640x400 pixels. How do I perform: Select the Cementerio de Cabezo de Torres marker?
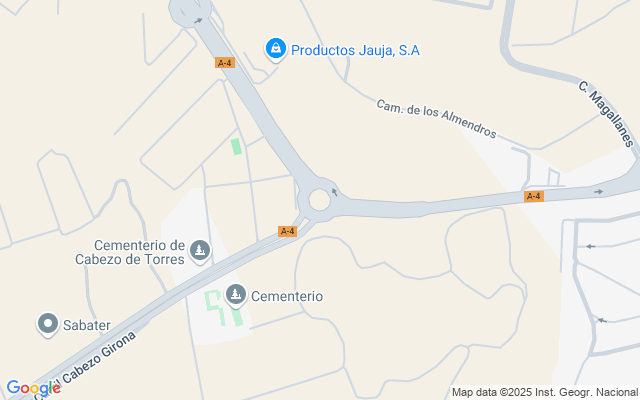click(200, 251)
